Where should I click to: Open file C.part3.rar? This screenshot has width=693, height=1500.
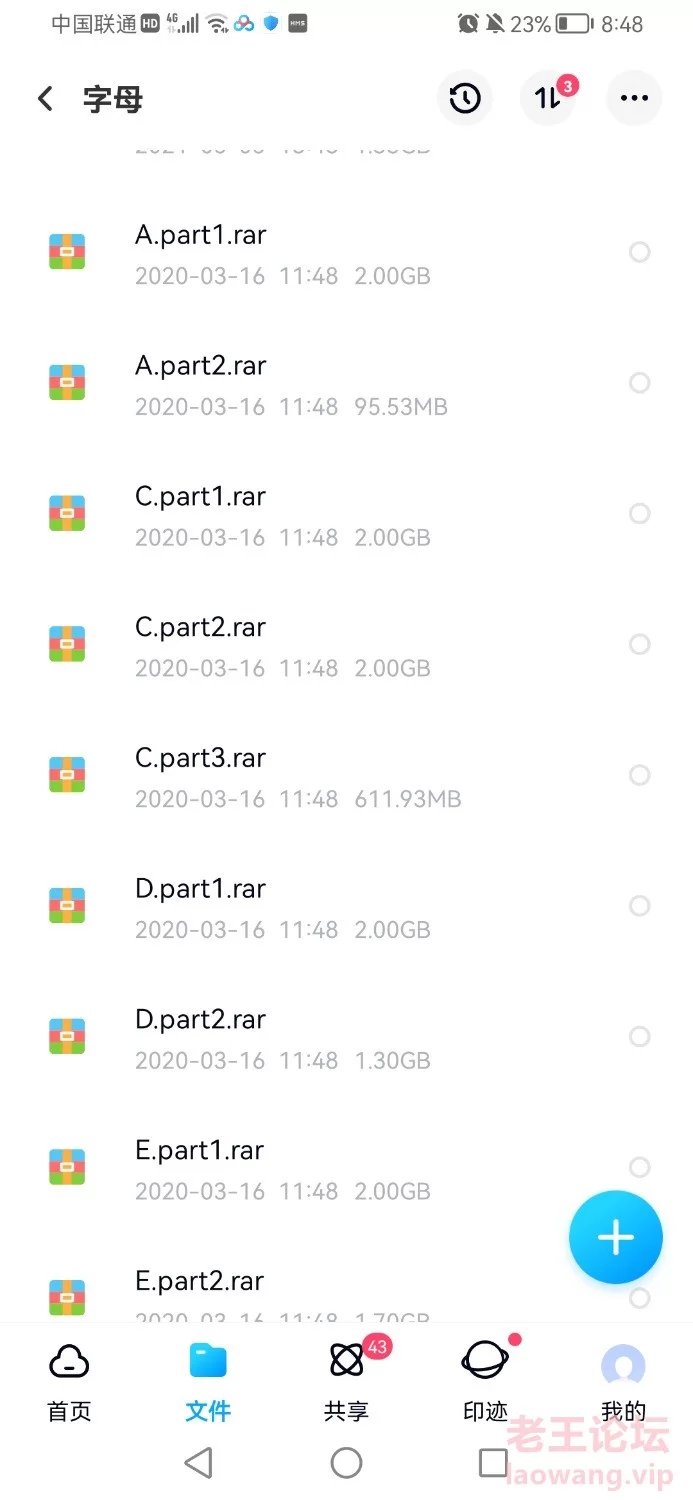tap(346, 777)
